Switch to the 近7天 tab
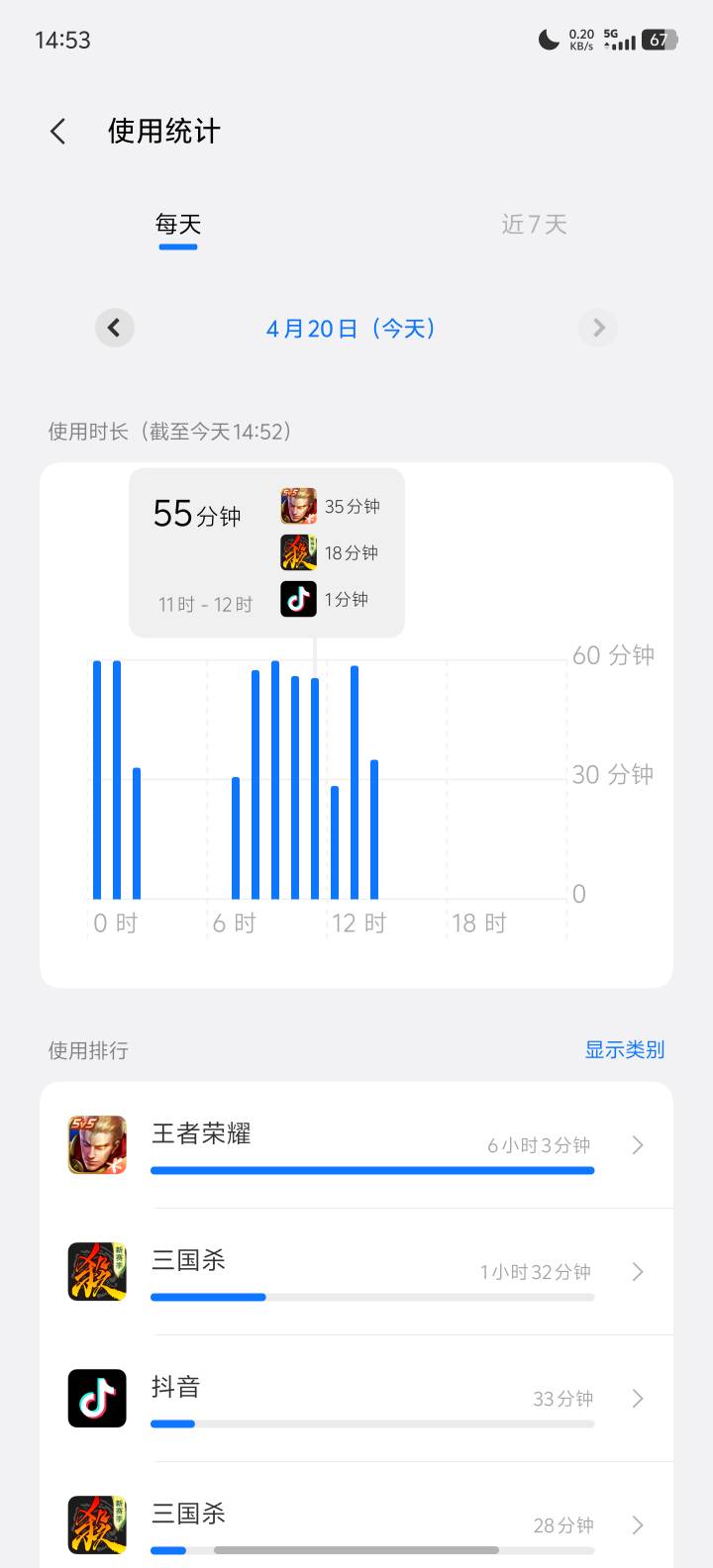Viewport: 713px width, 1568px height. click(534, 225)
